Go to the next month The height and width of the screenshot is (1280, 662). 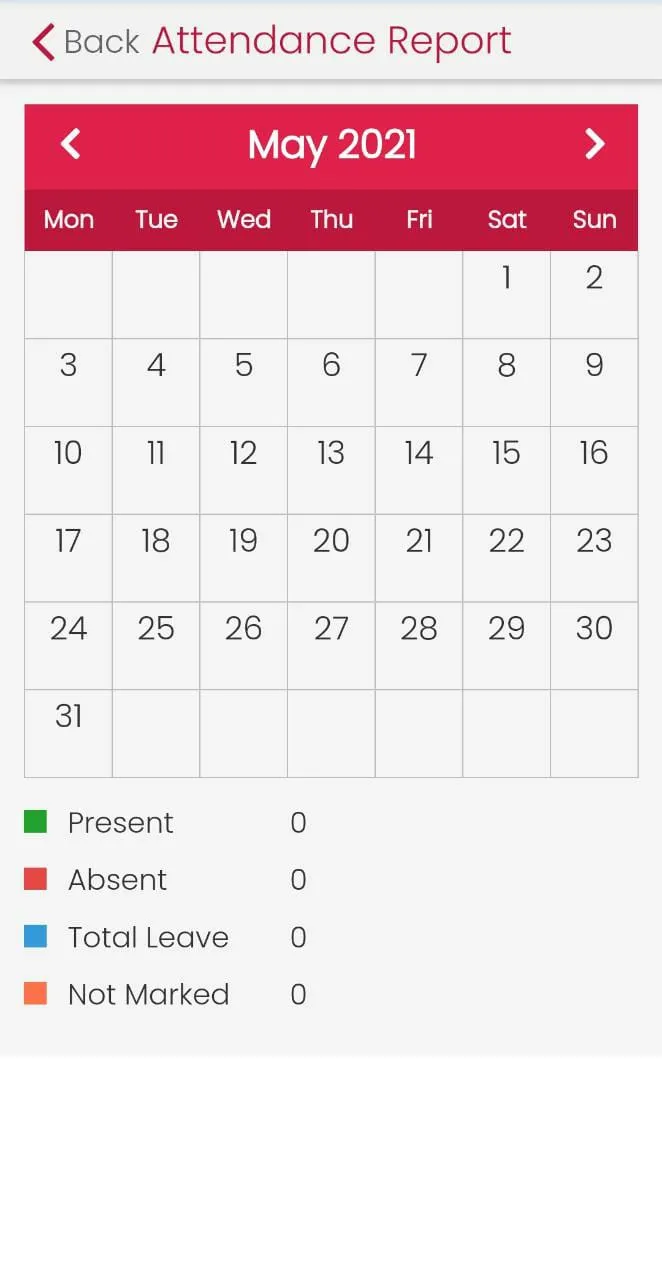(595, 145)
